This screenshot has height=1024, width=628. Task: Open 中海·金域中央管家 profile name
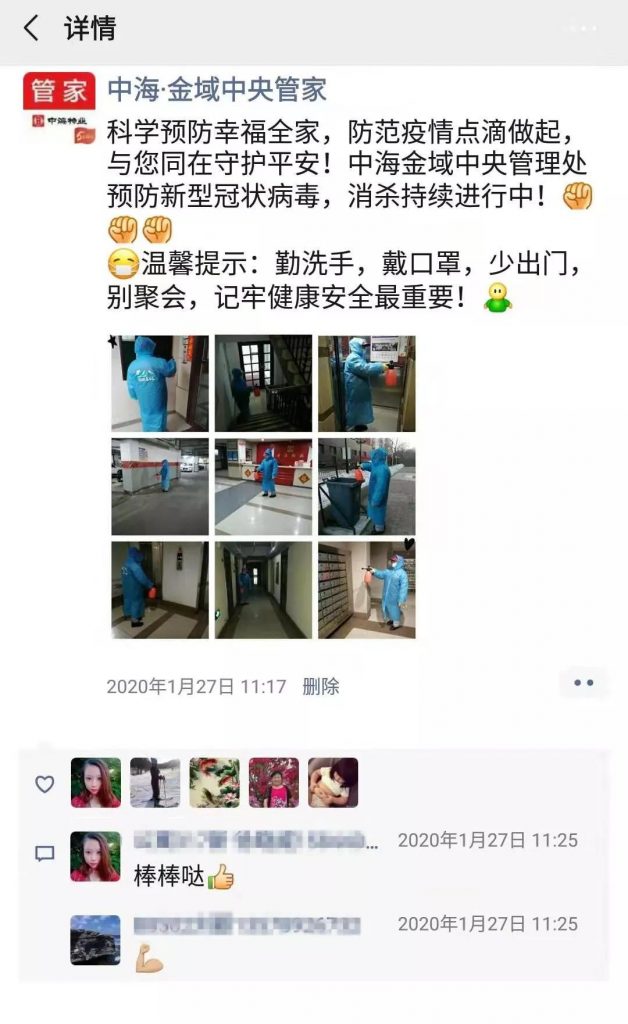[x=217, y=89]
